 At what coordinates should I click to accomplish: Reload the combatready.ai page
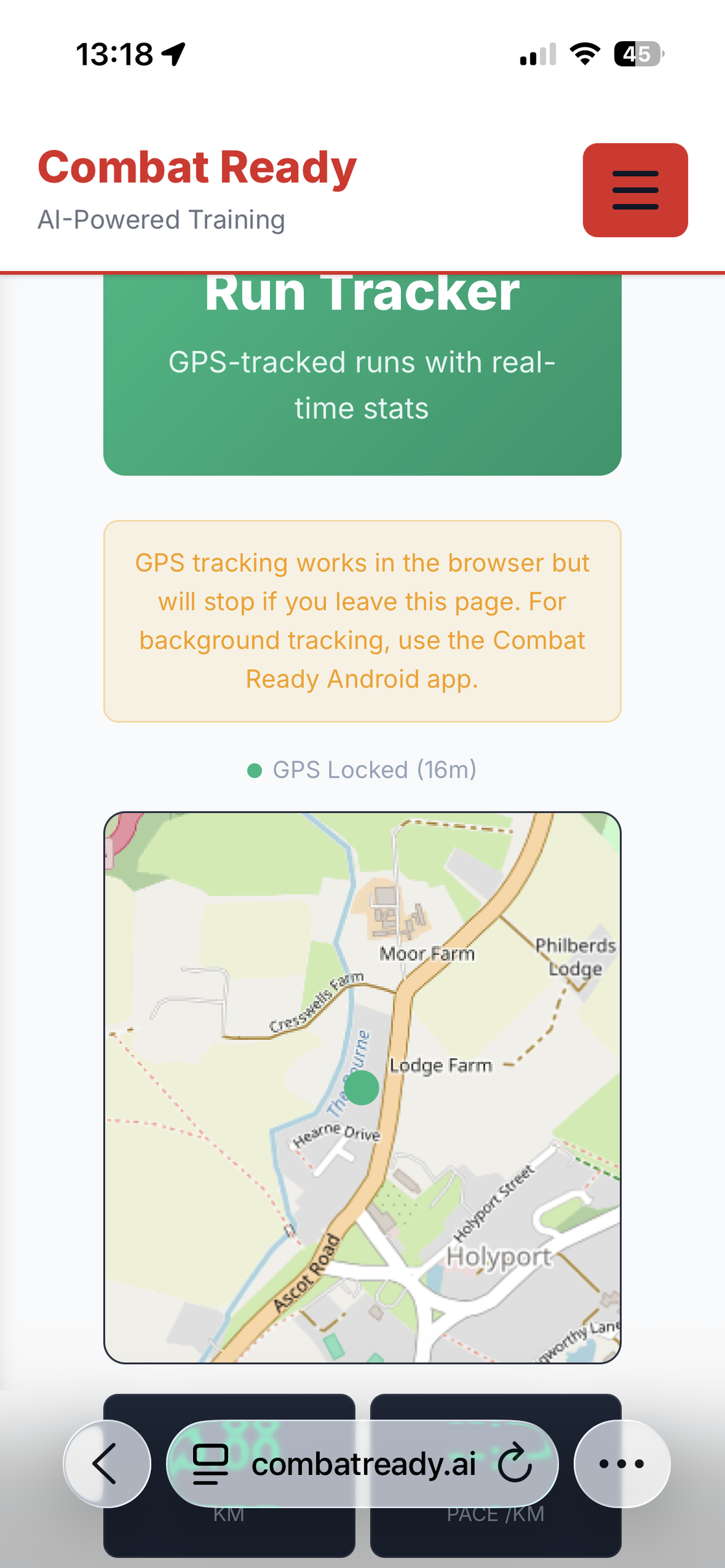[514, 1464]
